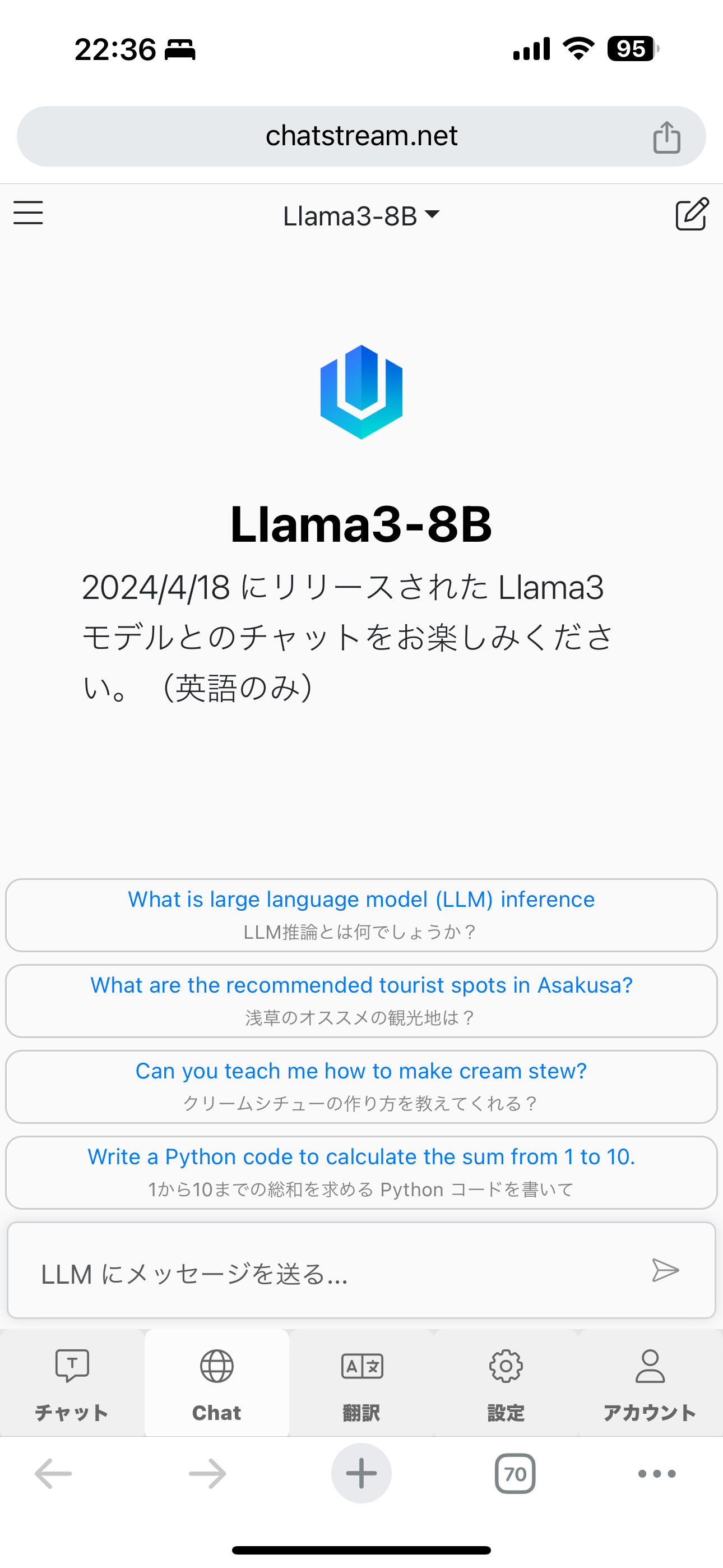Focus the LLM message input field

tap(328, 1274)
